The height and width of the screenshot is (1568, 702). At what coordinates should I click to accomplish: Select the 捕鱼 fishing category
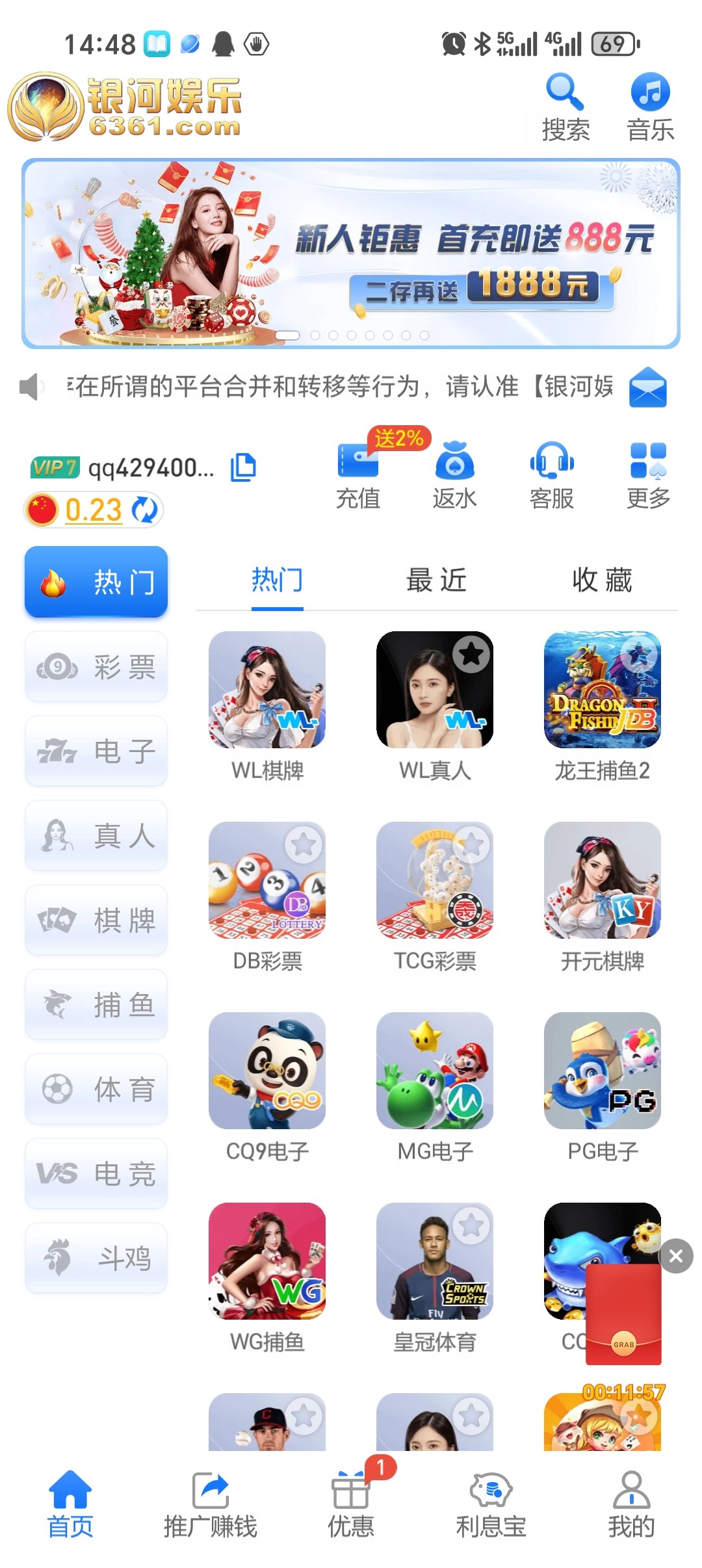point(96,1005)
